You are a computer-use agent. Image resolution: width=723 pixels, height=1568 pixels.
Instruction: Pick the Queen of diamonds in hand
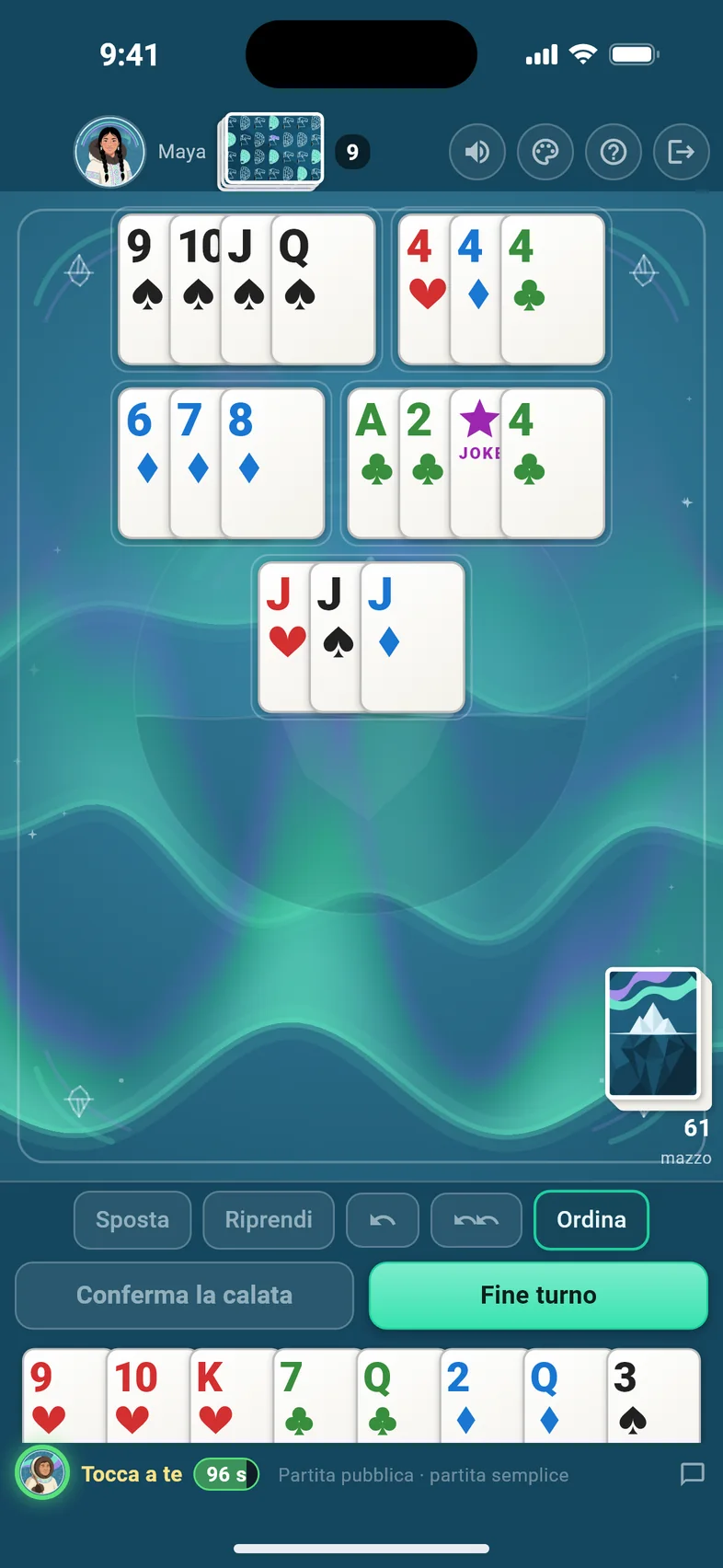pyautogui.click(x=565, y=1396)
